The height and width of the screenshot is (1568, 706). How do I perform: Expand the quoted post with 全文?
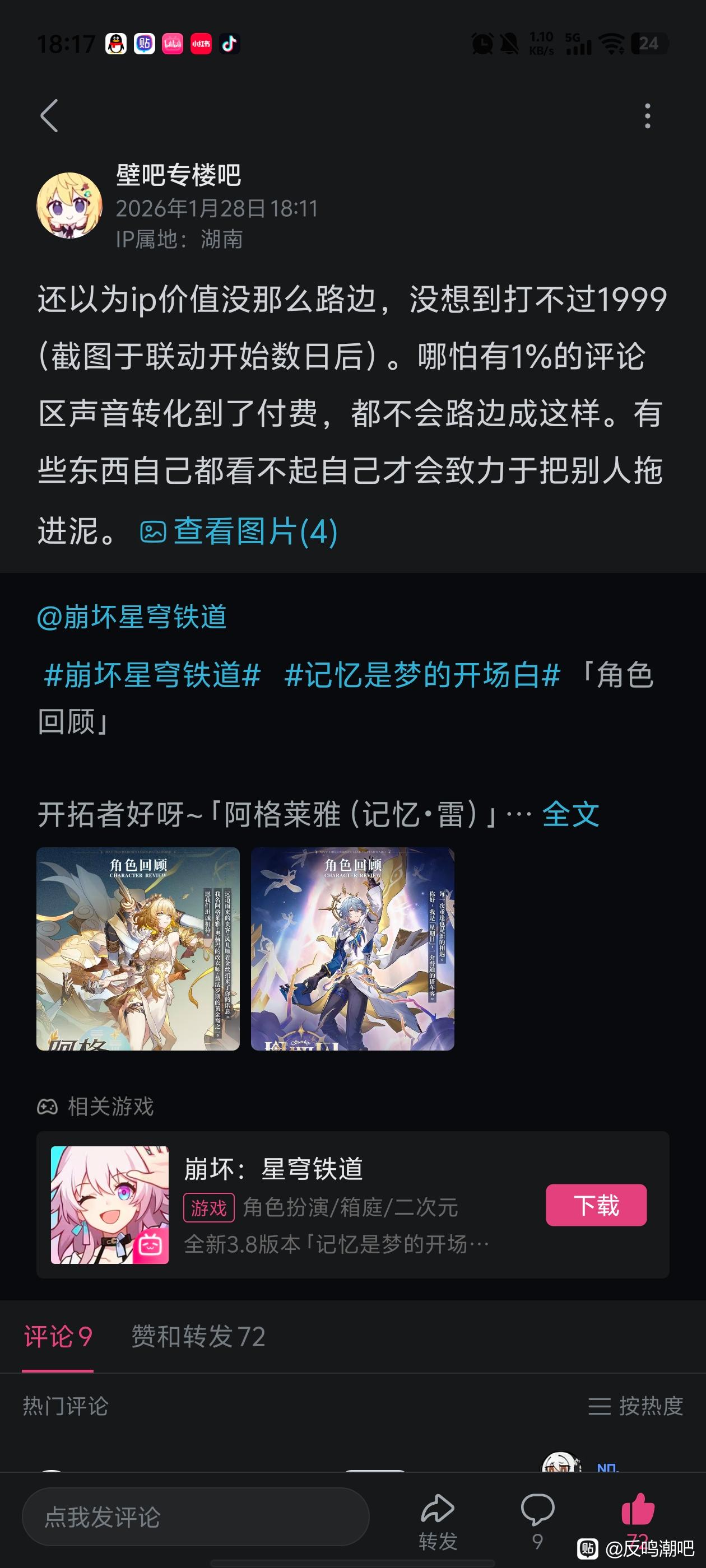tap(570, 814)
